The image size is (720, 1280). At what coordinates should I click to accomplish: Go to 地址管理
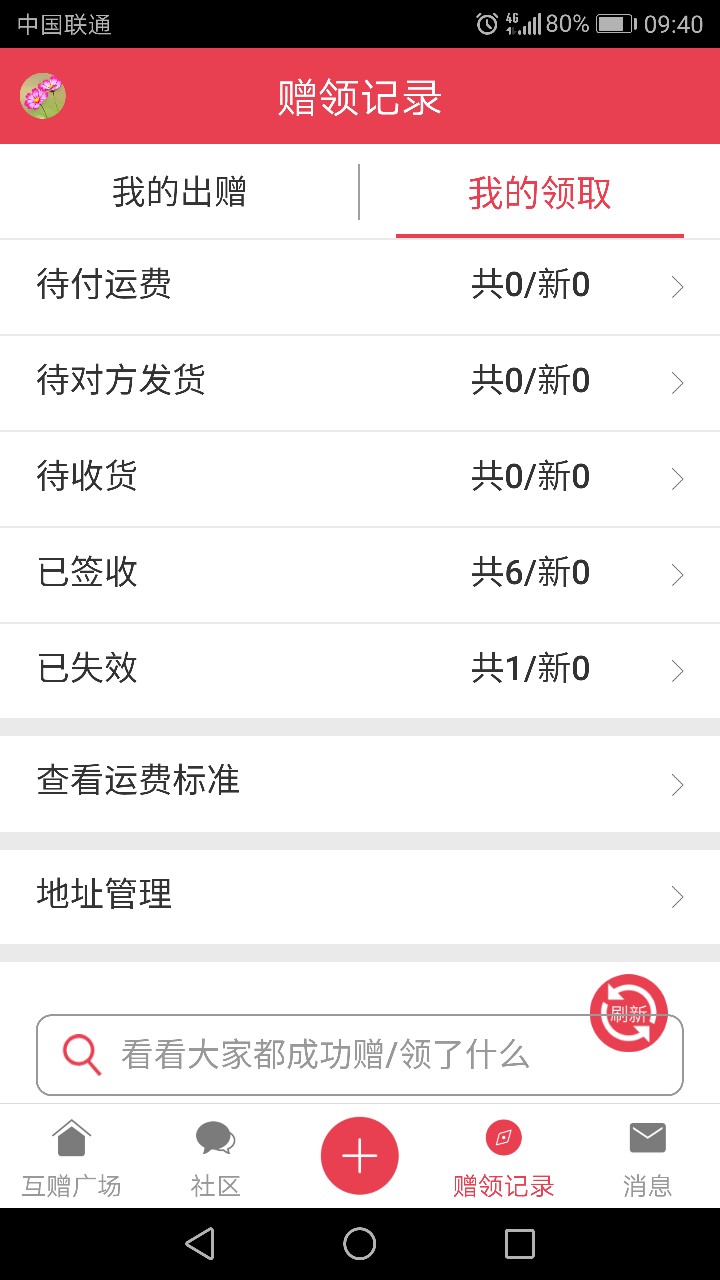[x=360, y=896]
